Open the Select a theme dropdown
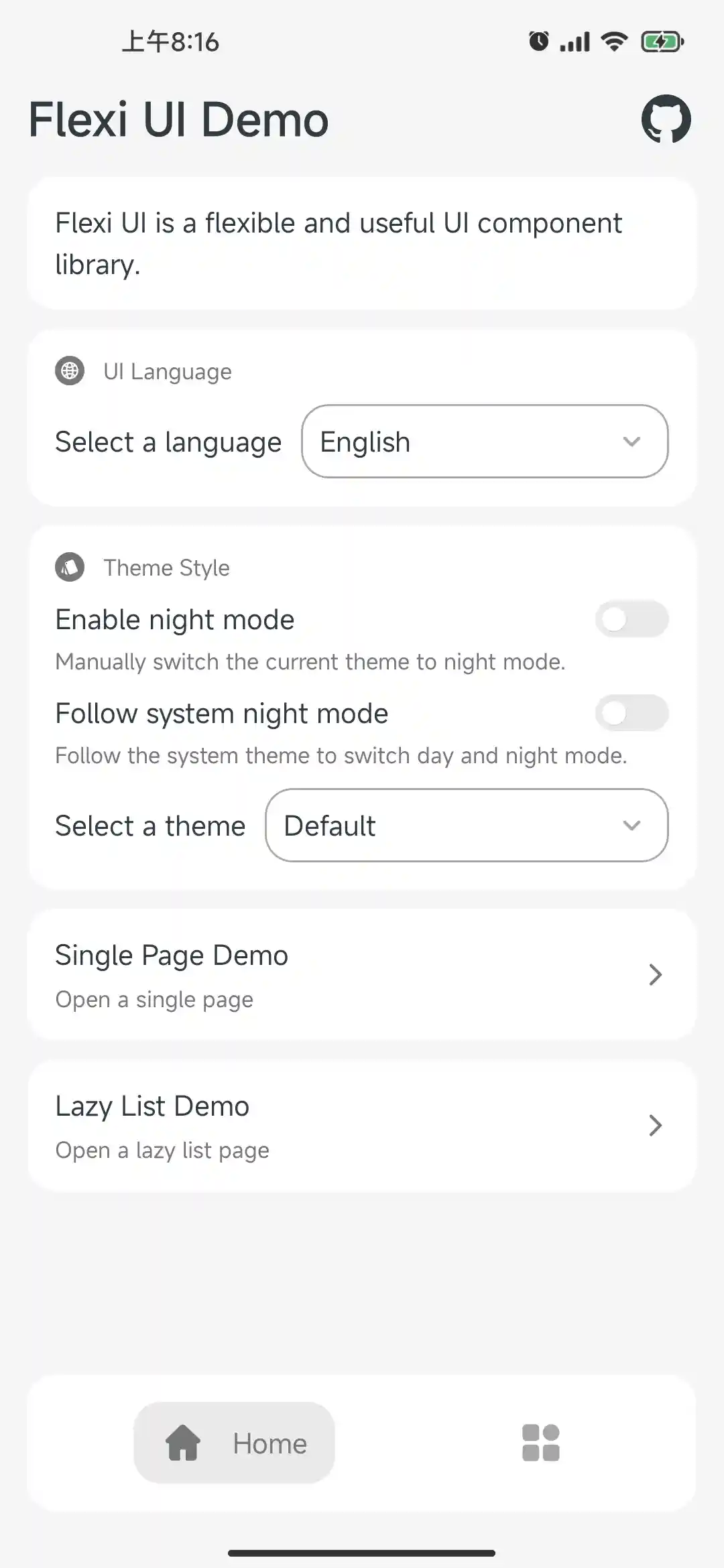The width and height of the screenshot is (724, 1568). click(x=466, y=826)
